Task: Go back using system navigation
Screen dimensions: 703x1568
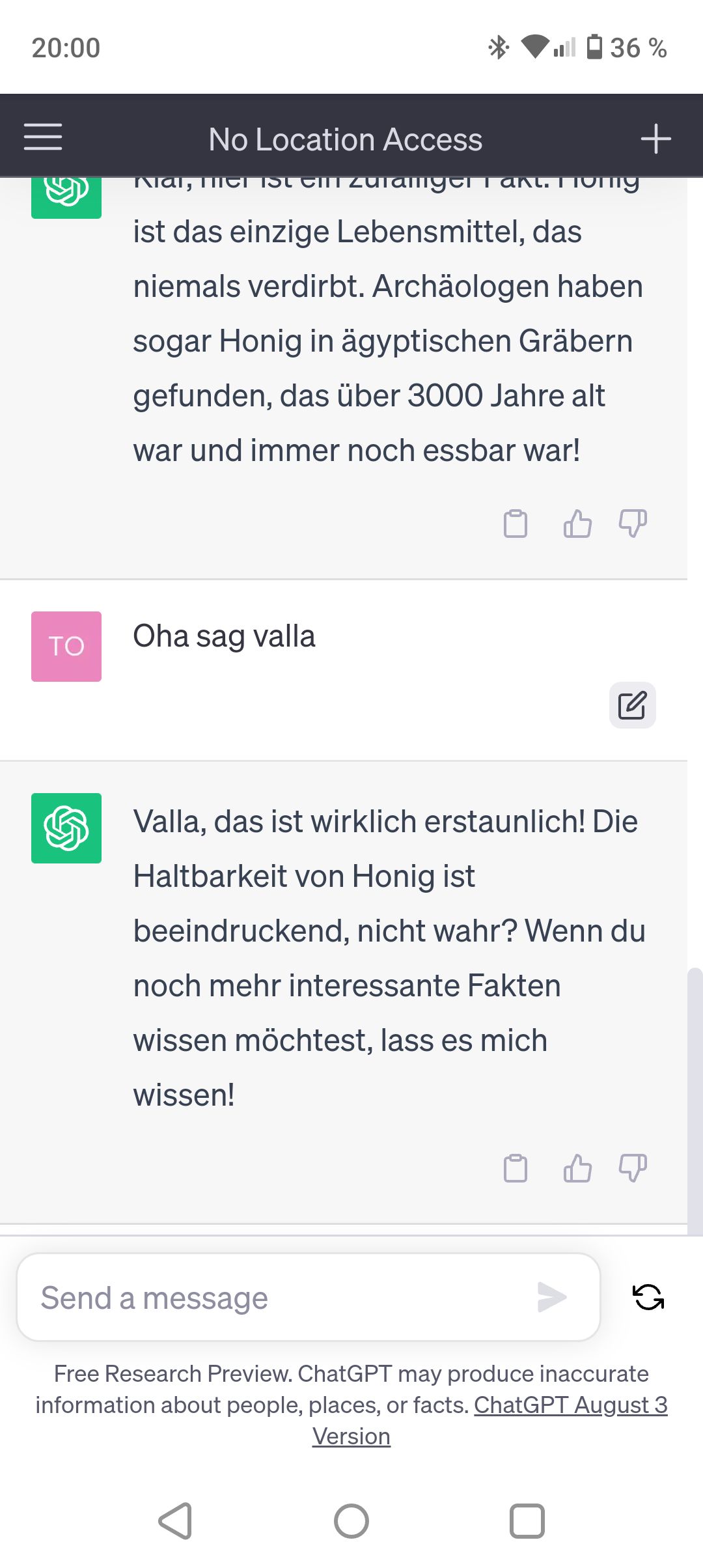Action: (175, 1521)
